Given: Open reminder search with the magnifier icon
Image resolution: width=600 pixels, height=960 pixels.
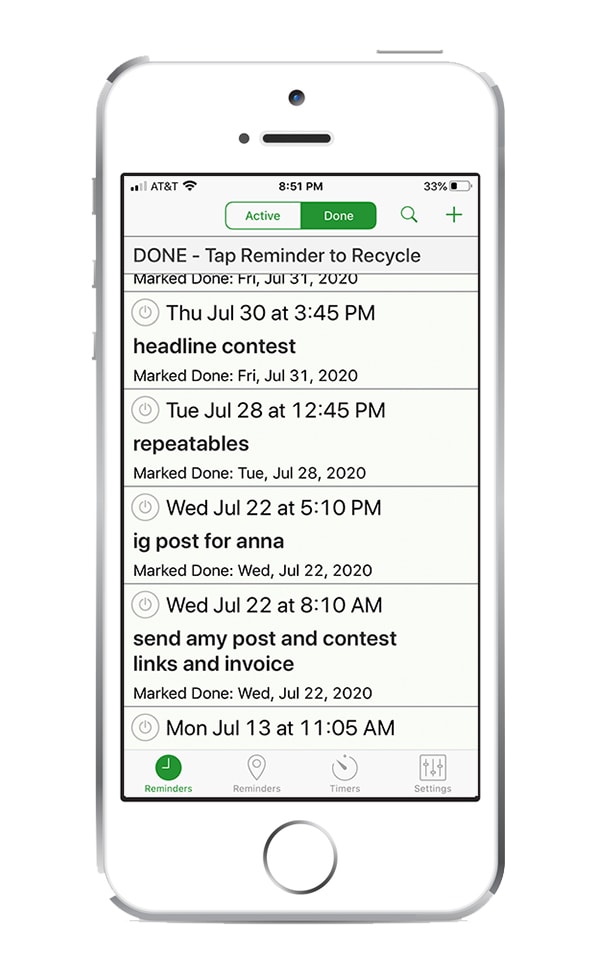Looking at the screenshot, I should 409,215.
